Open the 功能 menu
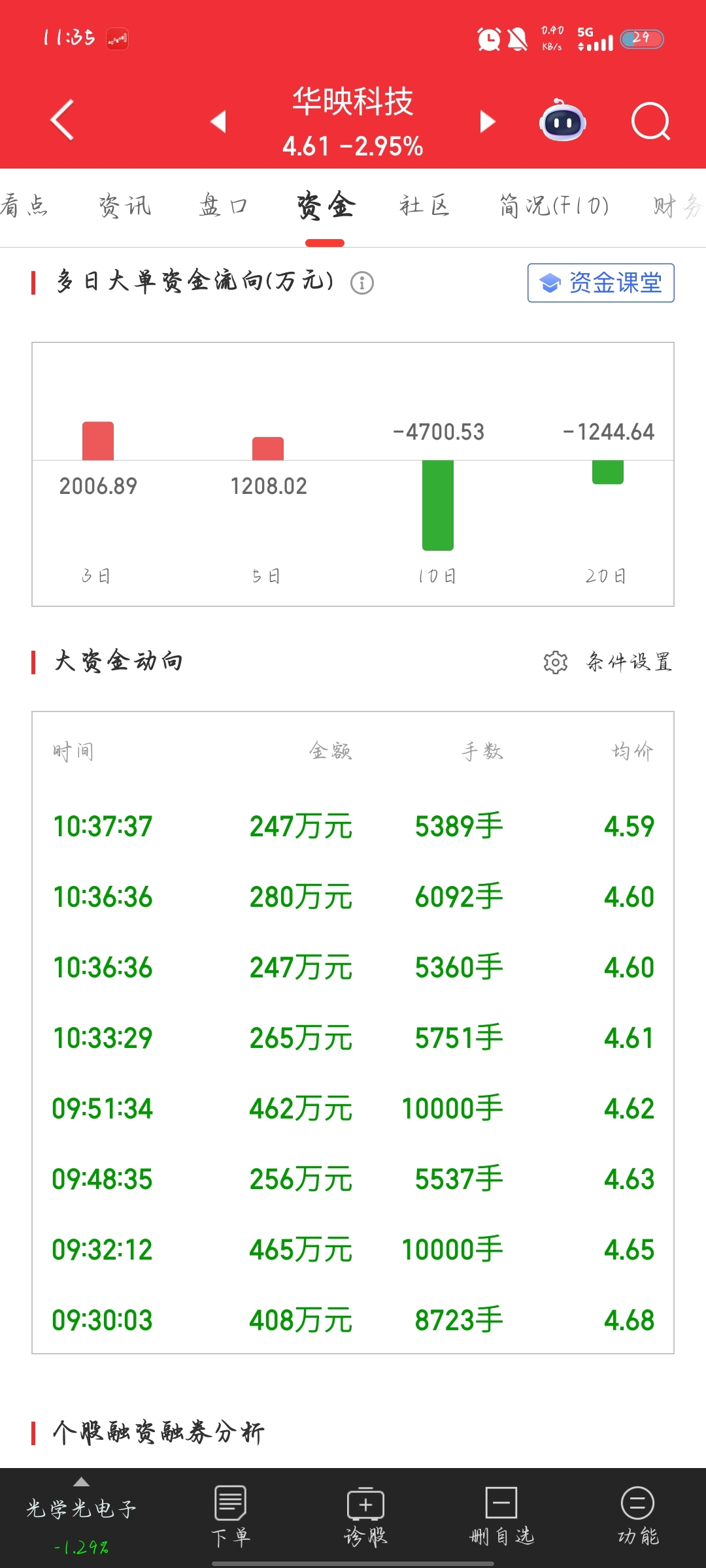Image resolution: width=706 pixels, height=1568 pixels. (x=637, y=1516)
